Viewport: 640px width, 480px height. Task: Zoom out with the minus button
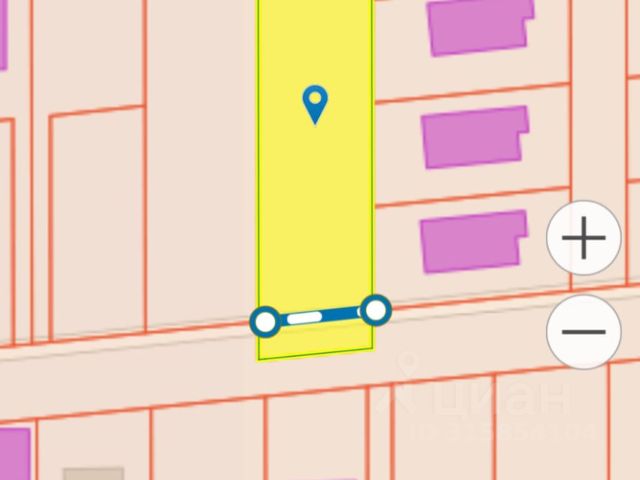584,331
